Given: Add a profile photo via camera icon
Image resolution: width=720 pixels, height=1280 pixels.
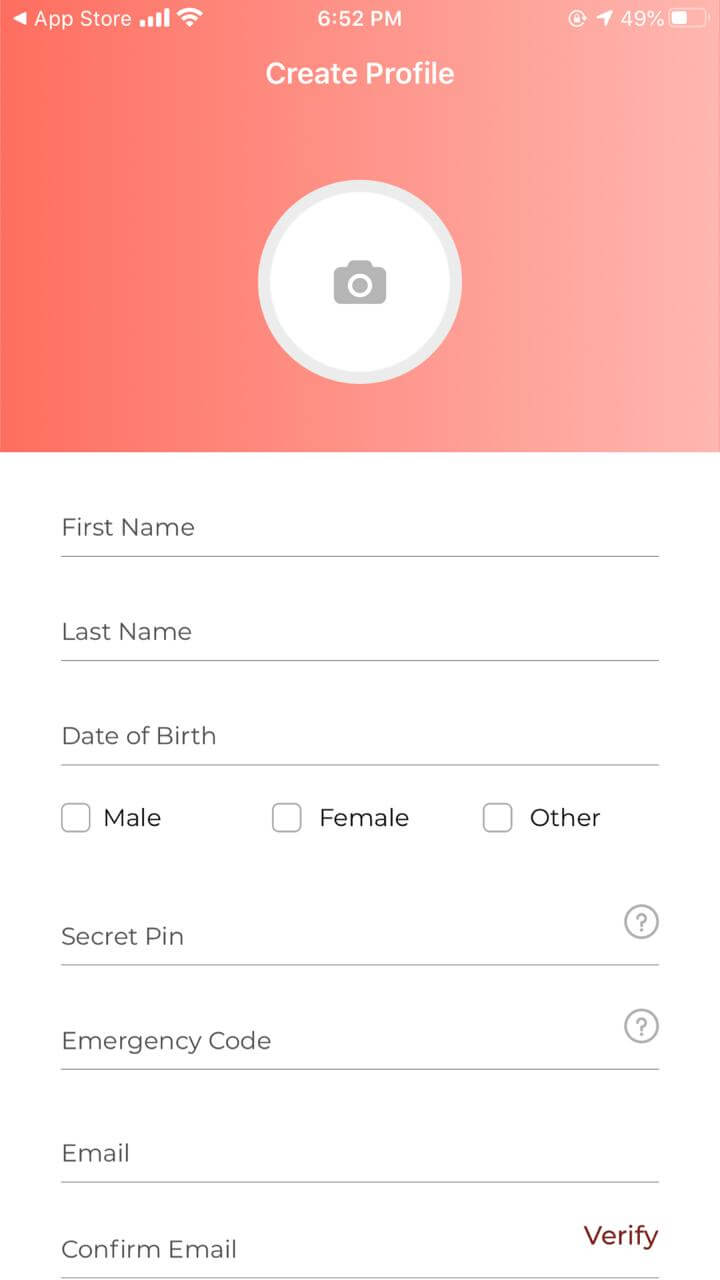Looking at the screenshot, I should click(x=360, y=282).
